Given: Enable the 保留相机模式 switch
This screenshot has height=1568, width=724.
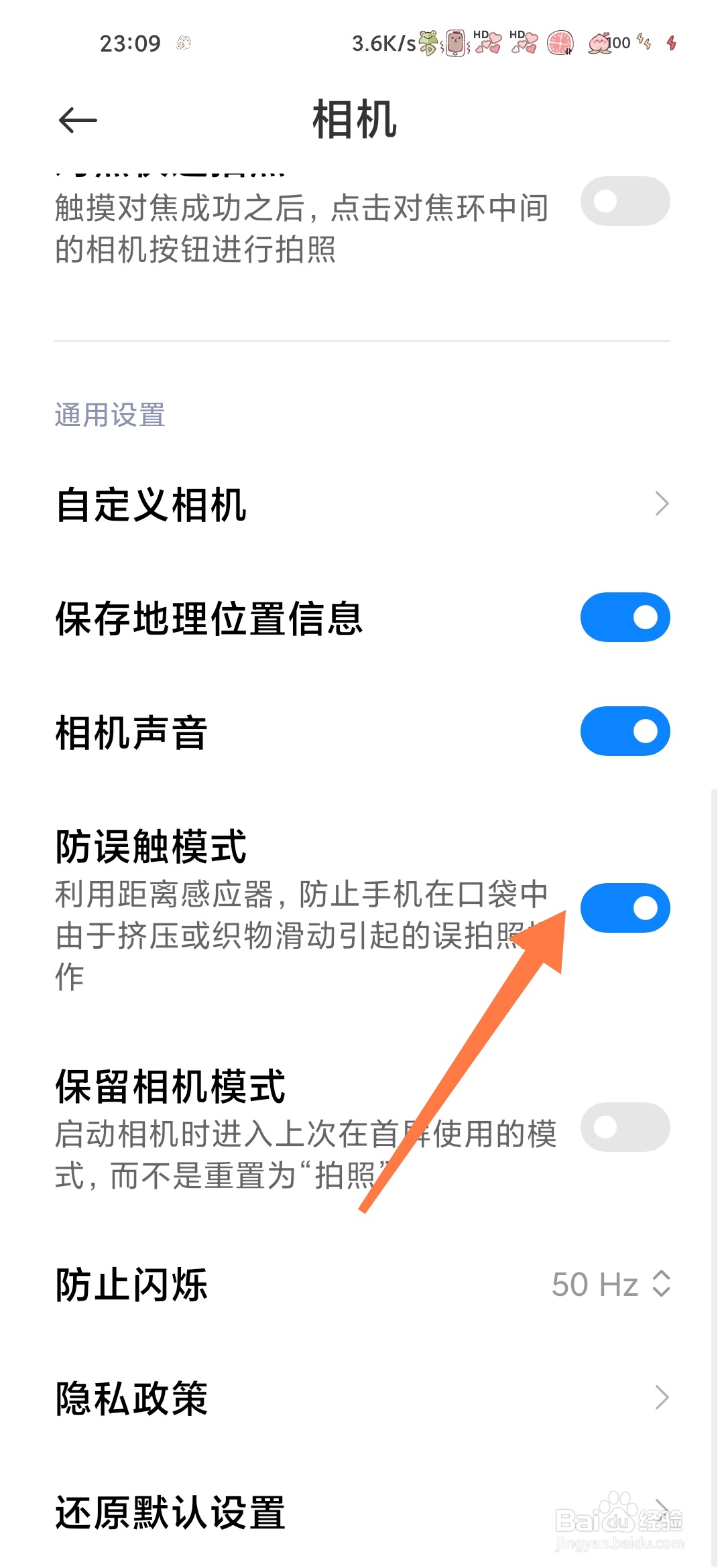Looking at the screenshot, I should click(625, 1127).
